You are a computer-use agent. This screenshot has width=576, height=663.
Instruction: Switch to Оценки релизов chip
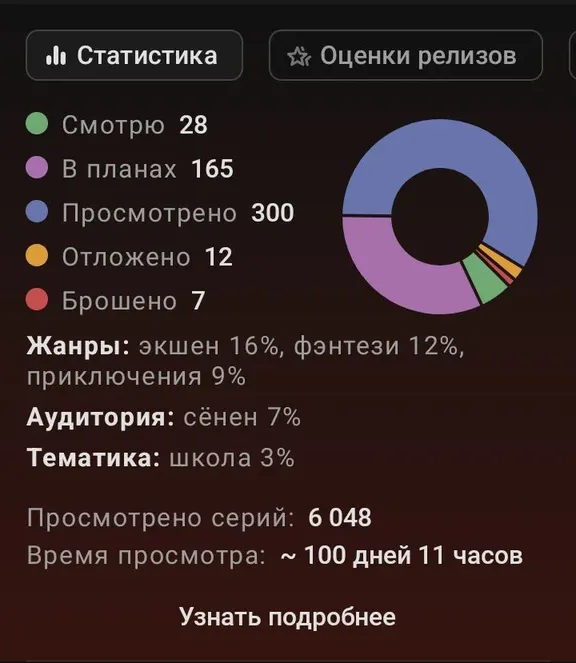[406, 55]
